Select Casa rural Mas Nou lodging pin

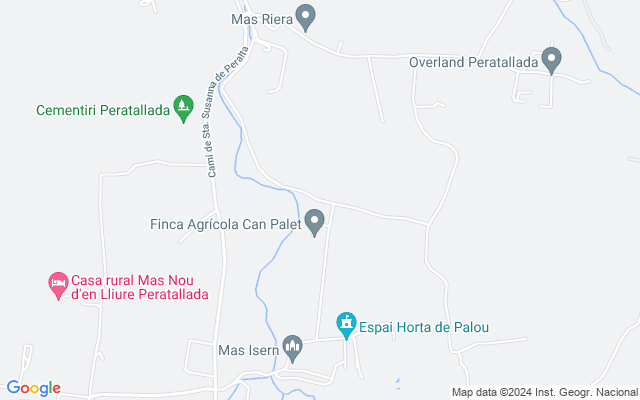pos(60,286)
